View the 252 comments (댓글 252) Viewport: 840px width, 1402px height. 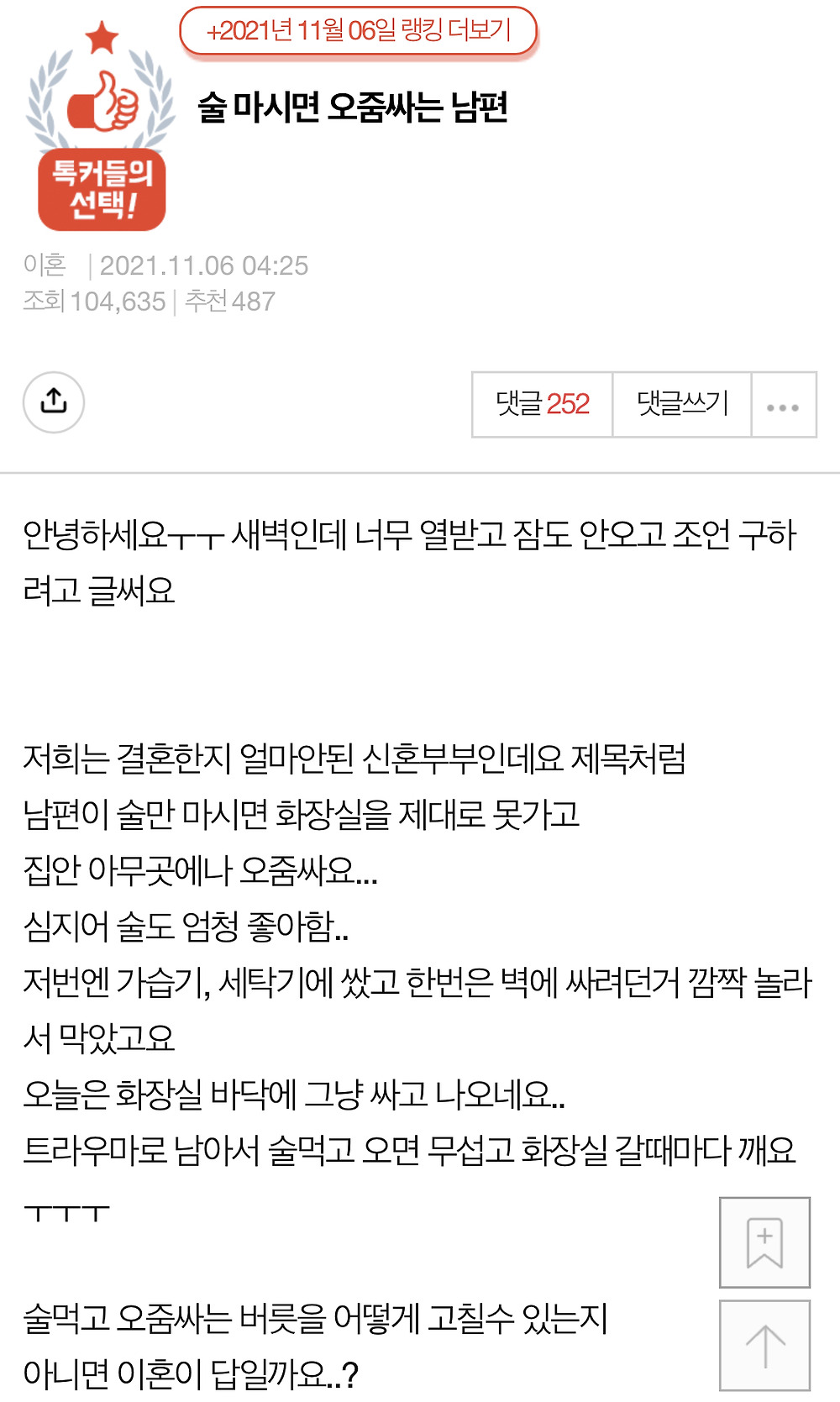point(543,404)
